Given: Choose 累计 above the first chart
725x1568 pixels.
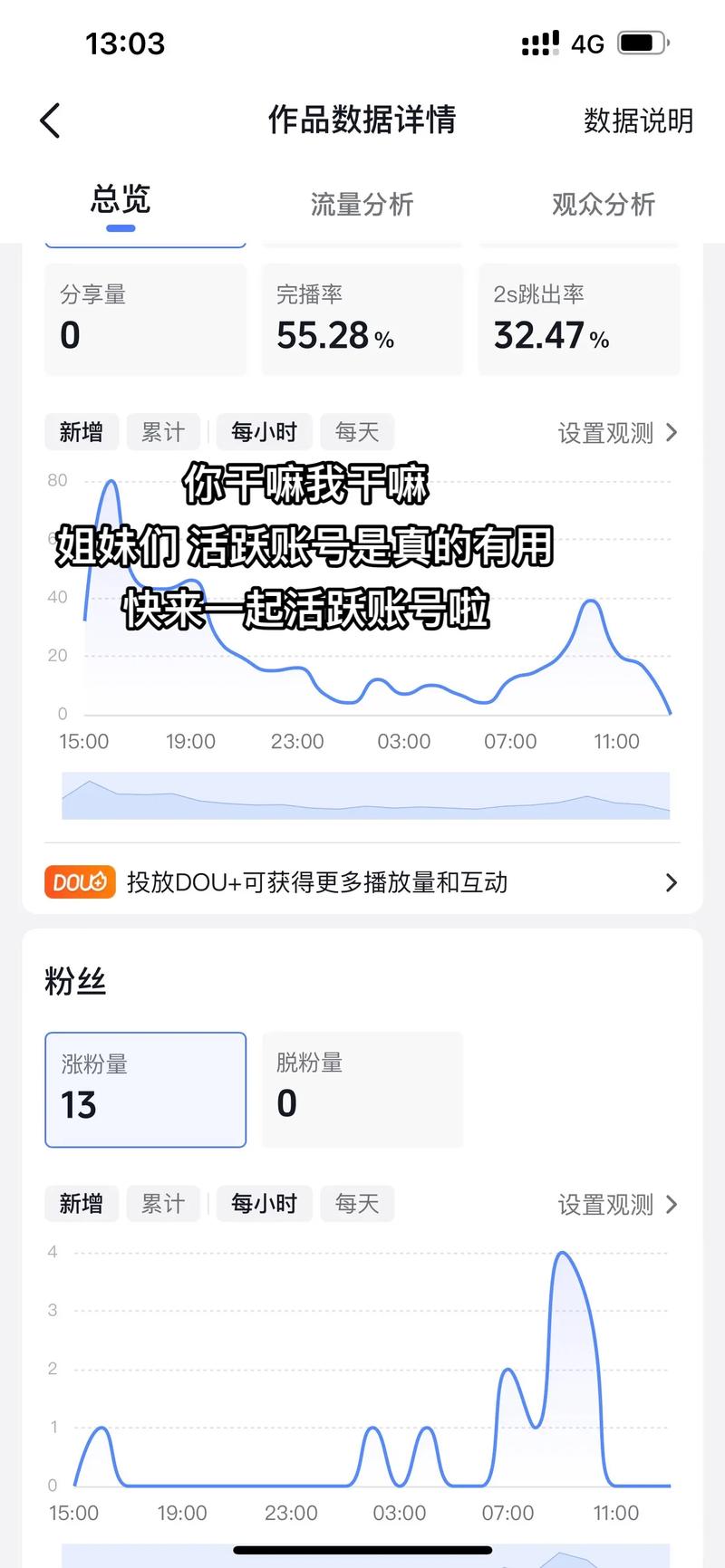Looking at the screenshot, I should (x=163, y=432).
